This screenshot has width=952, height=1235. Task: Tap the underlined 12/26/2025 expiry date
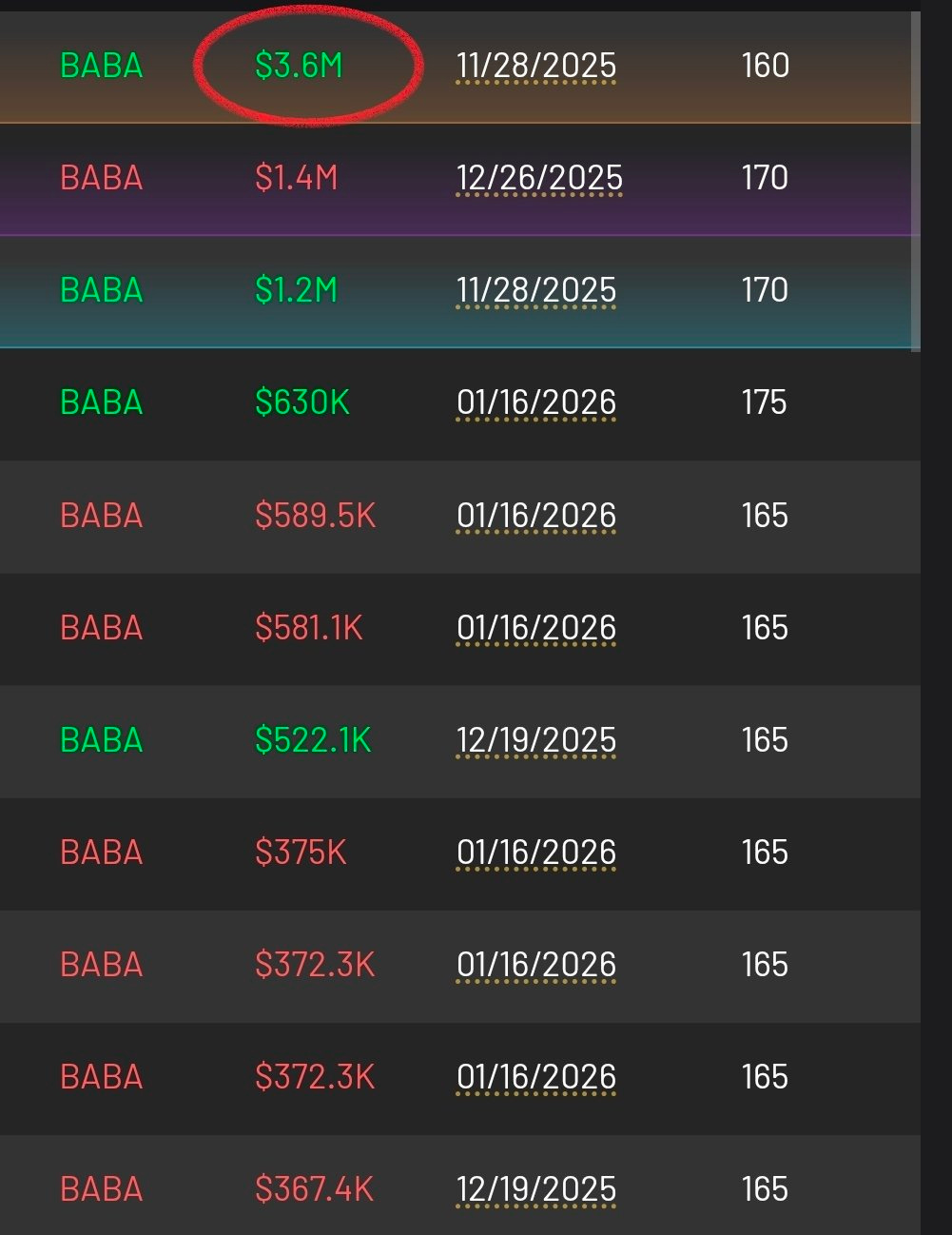pyautogui.click(x=538, y=178)
